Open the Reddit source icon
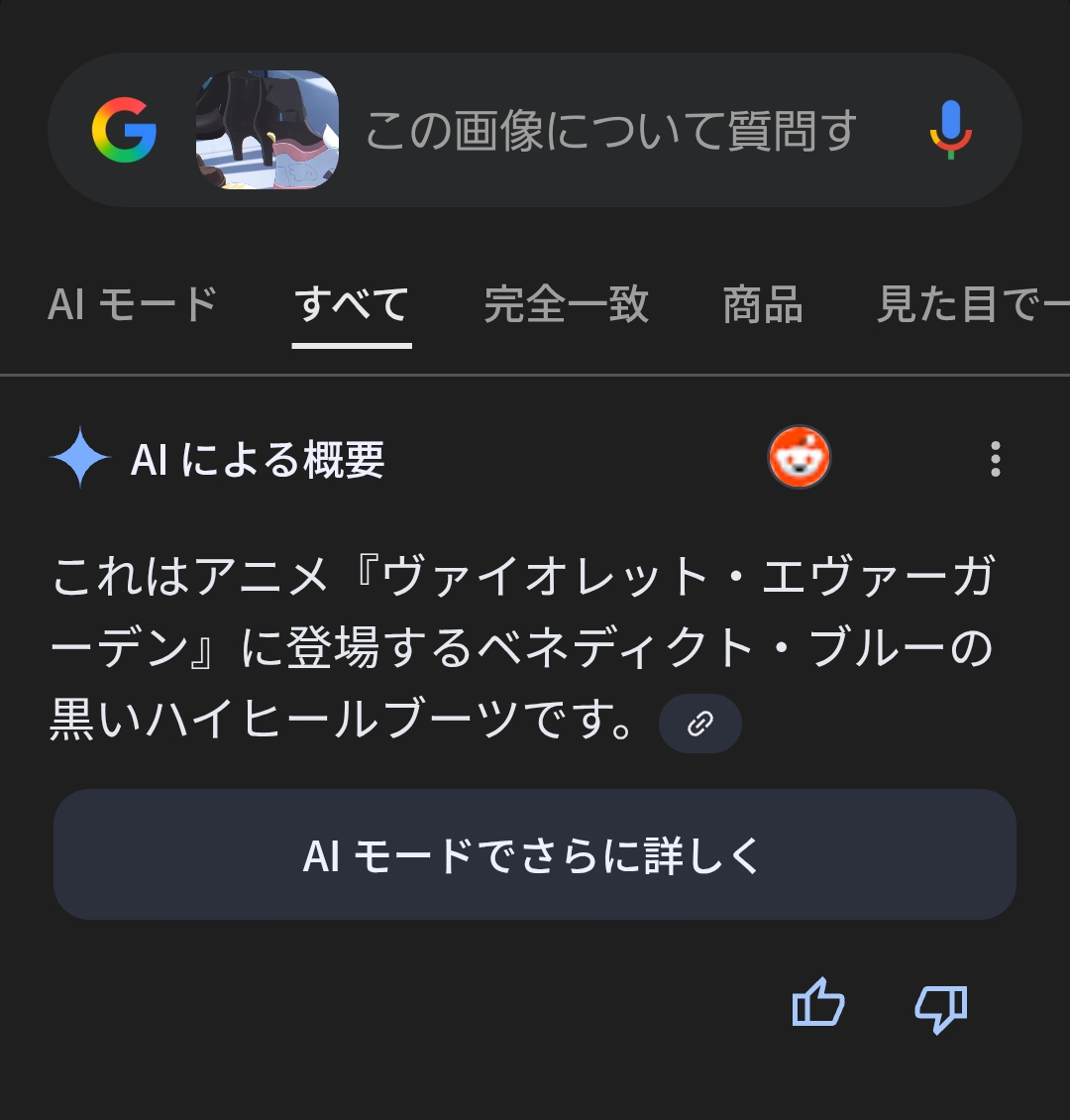The width and height of the screenshot is (1070, 1120). (x=799, y=459)
